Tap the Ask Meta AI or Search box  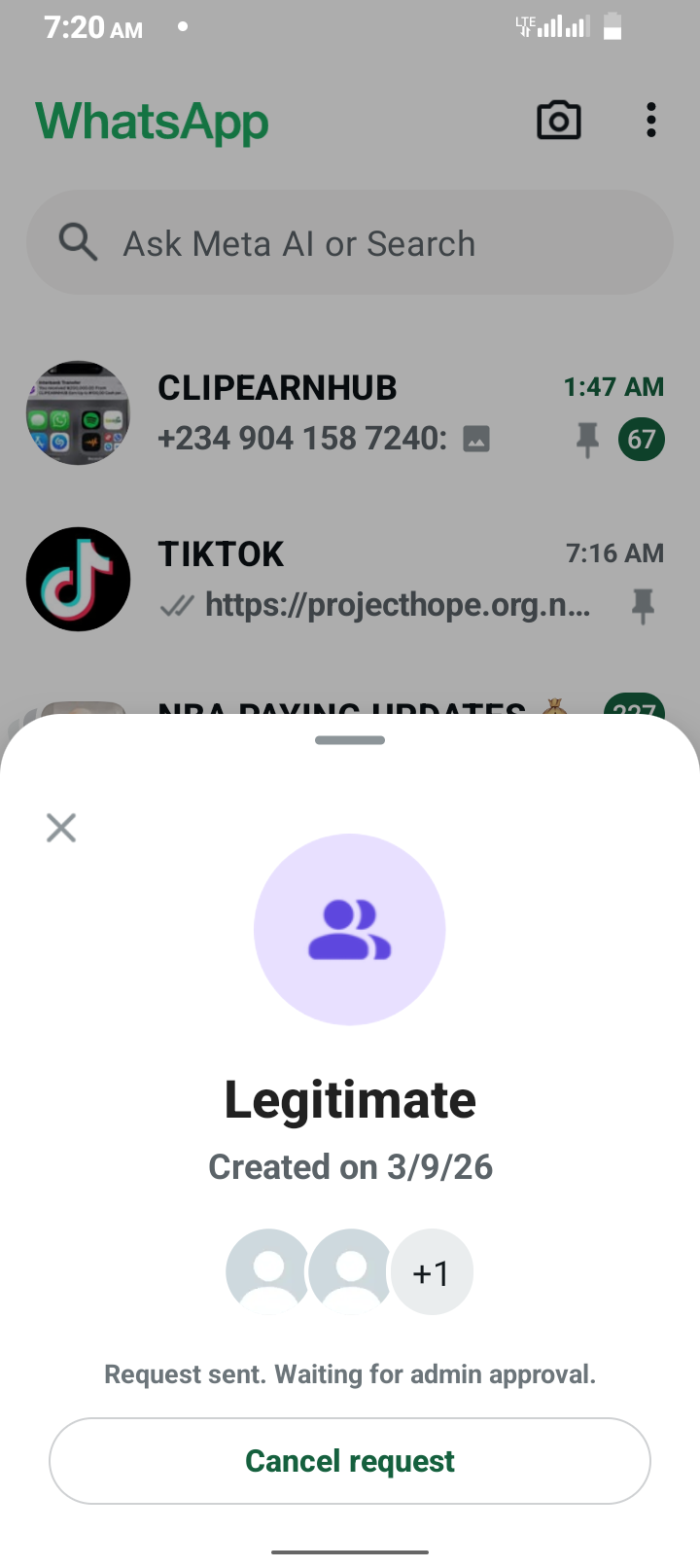(x=350, y=243)
